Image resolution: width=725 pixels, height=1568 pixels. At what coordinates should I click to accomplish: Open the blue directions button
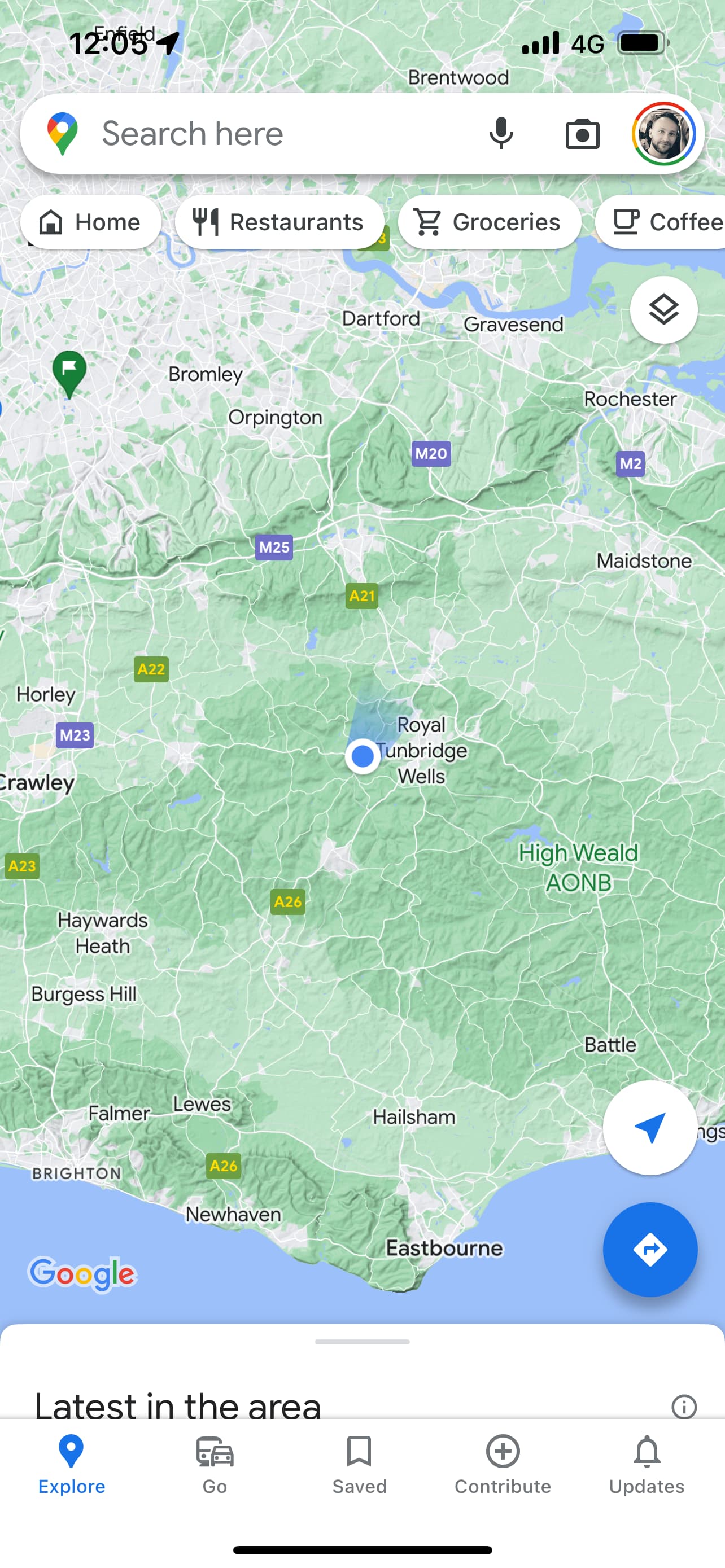pos(650,1250)
